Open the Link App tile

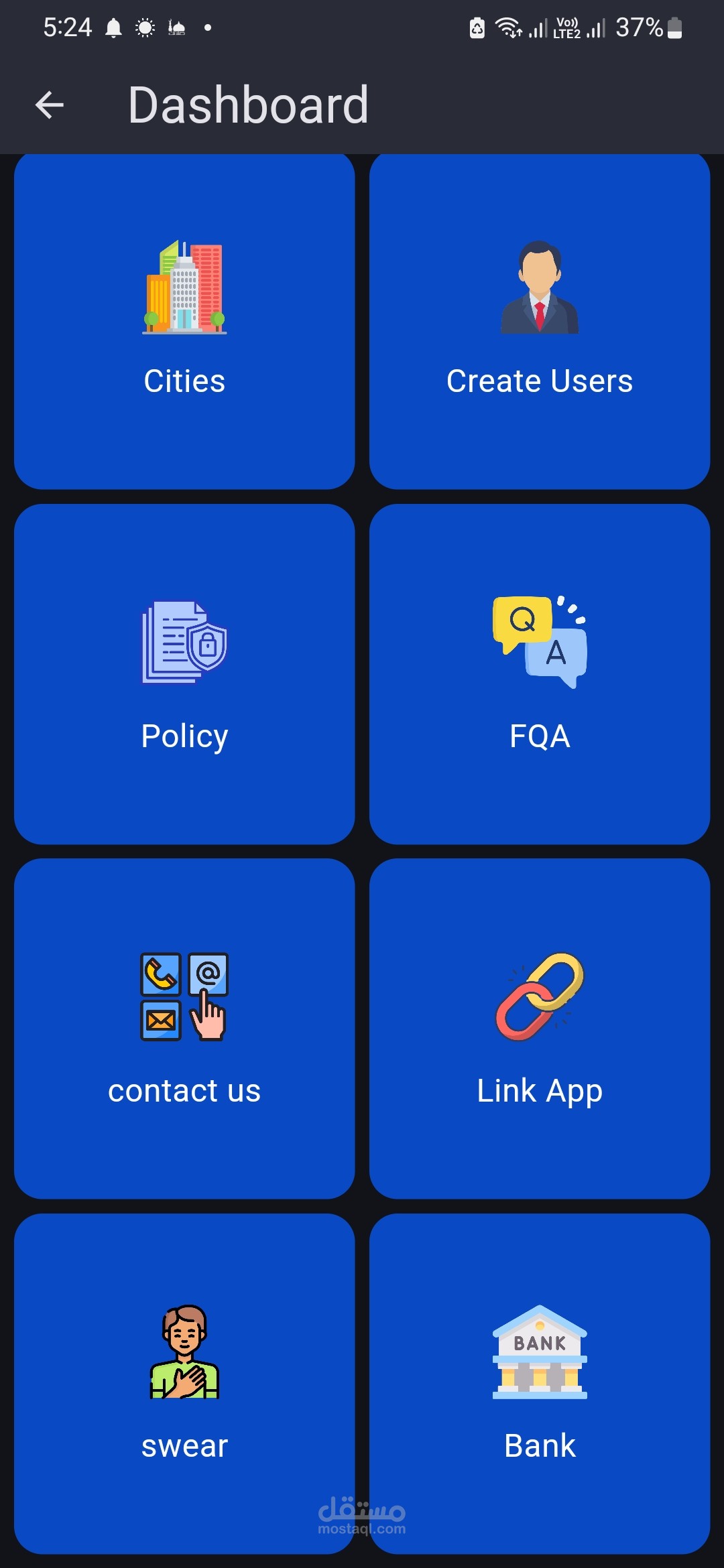(540, 1029)
